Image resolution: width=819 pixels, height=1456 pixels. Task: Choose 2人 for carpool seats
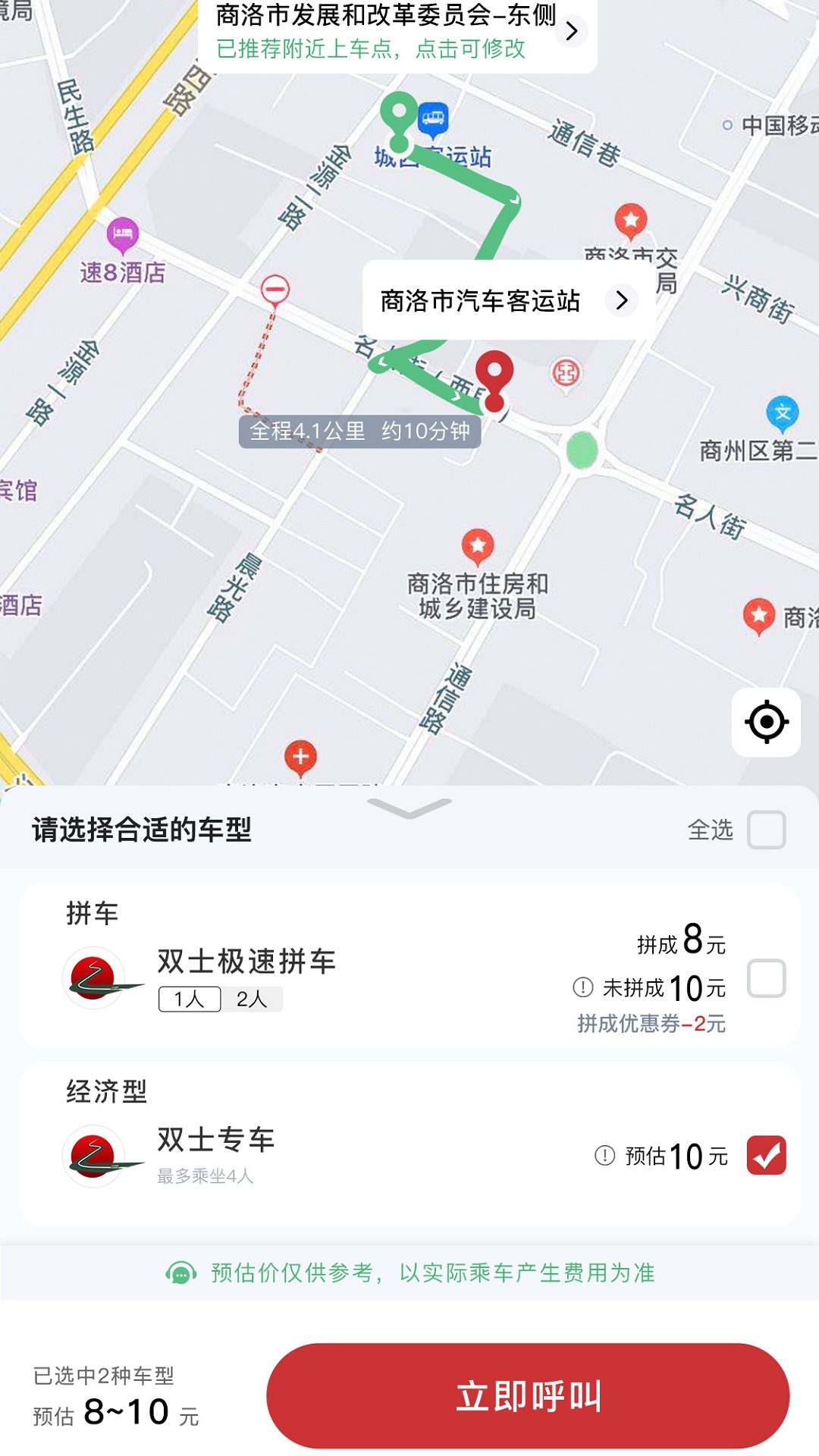(252, 999)
